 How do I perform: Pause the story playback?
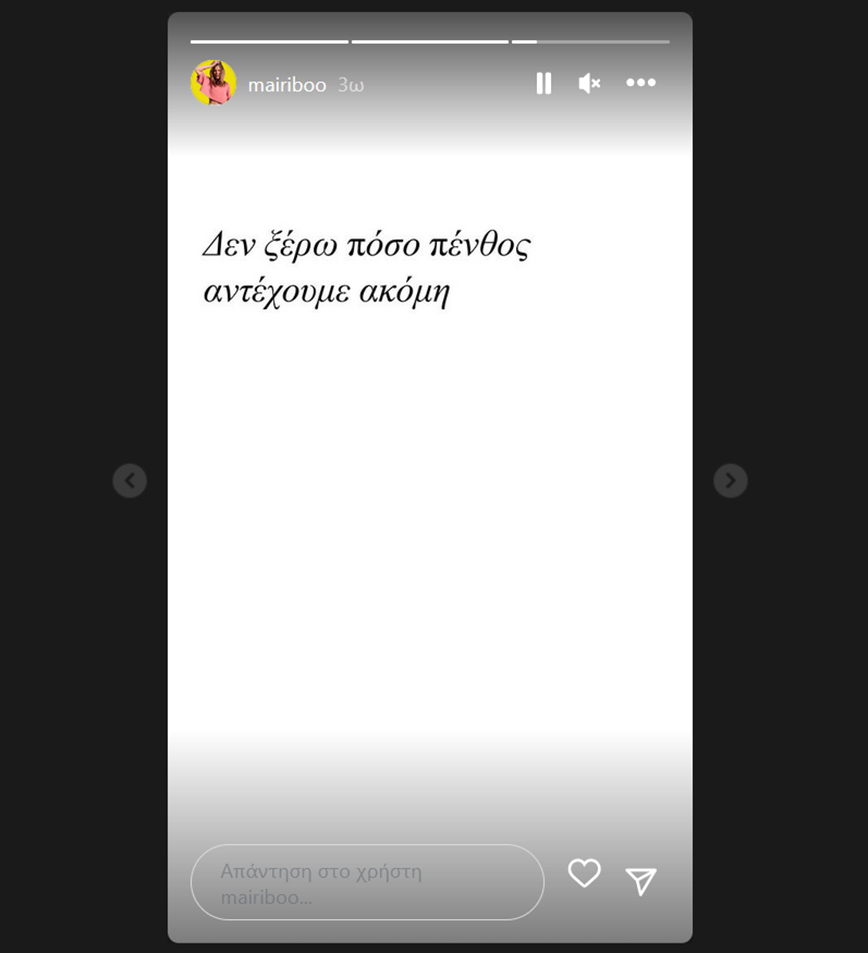pyautogui.click(x=543, y=84)
